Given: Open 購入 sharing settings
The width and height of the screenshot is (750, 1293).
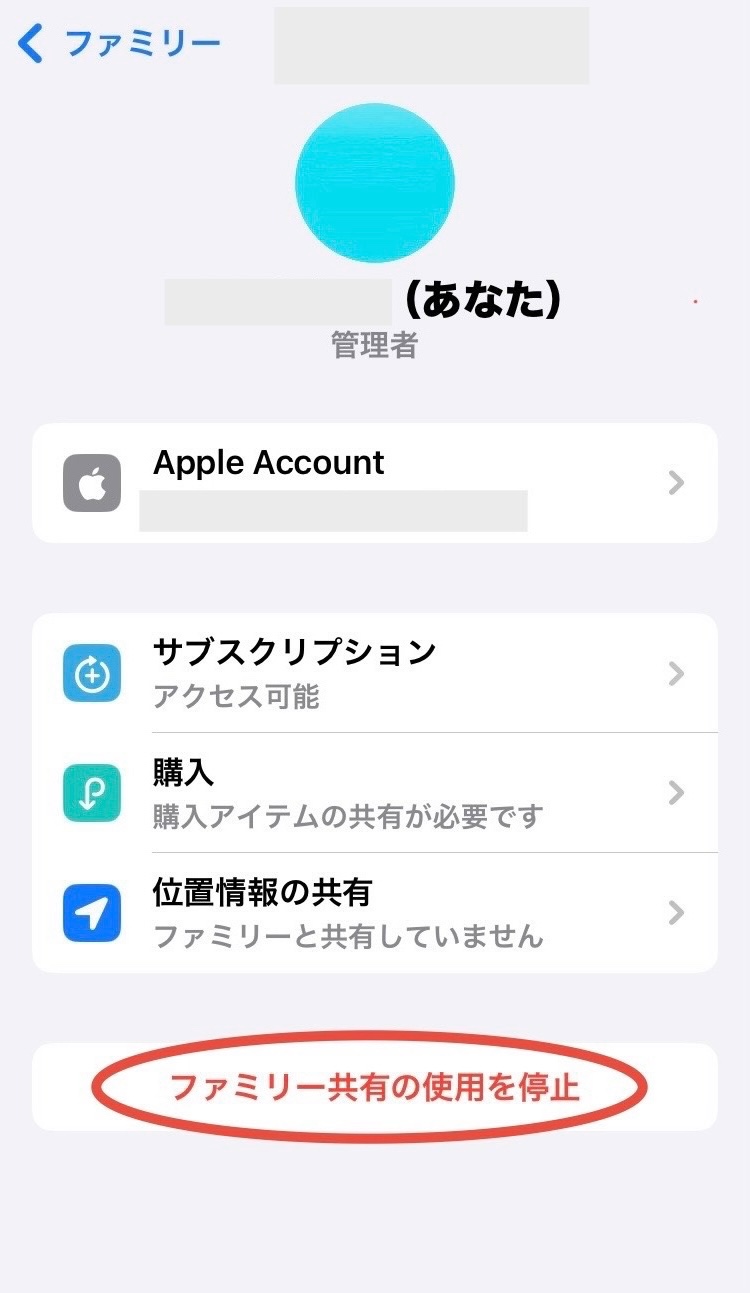Looking at the screenshot, I should (x=374, y=793).
